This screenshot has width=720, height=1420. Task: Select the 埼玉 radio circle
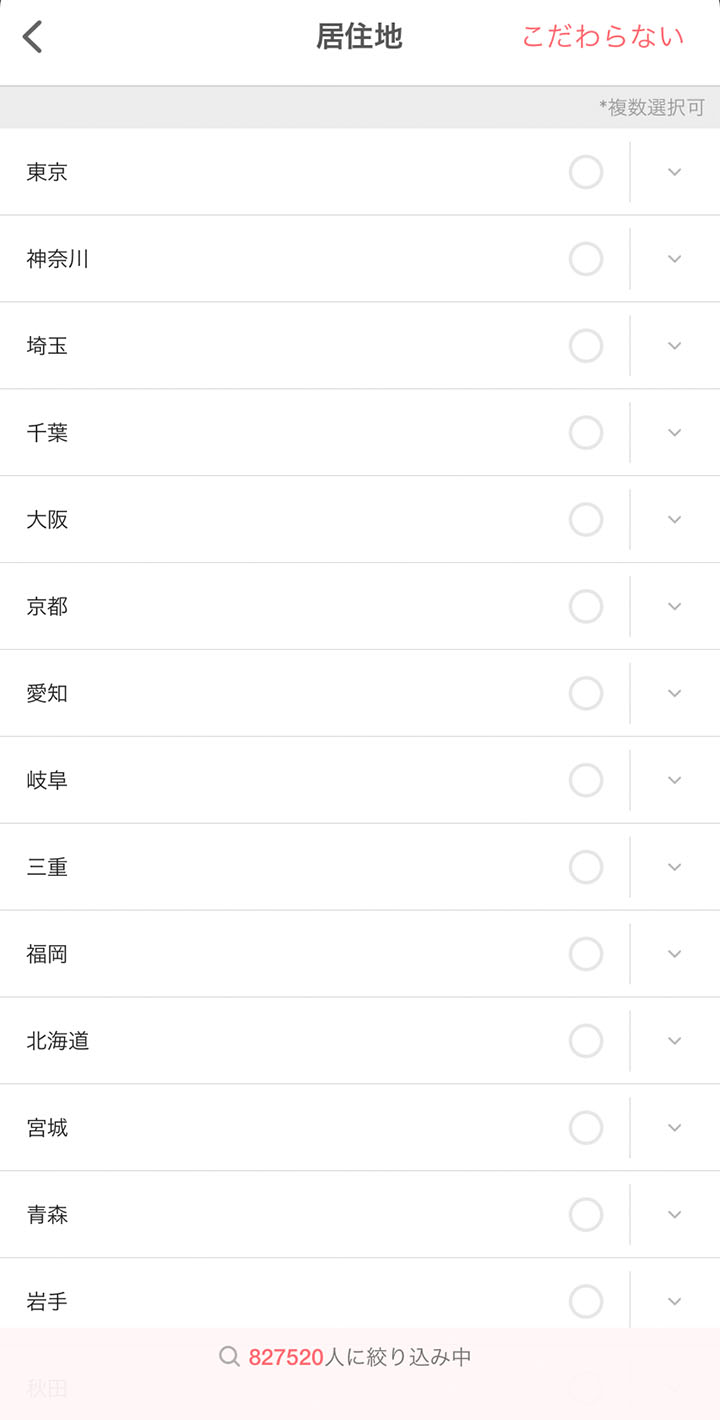tap(586, 346)
